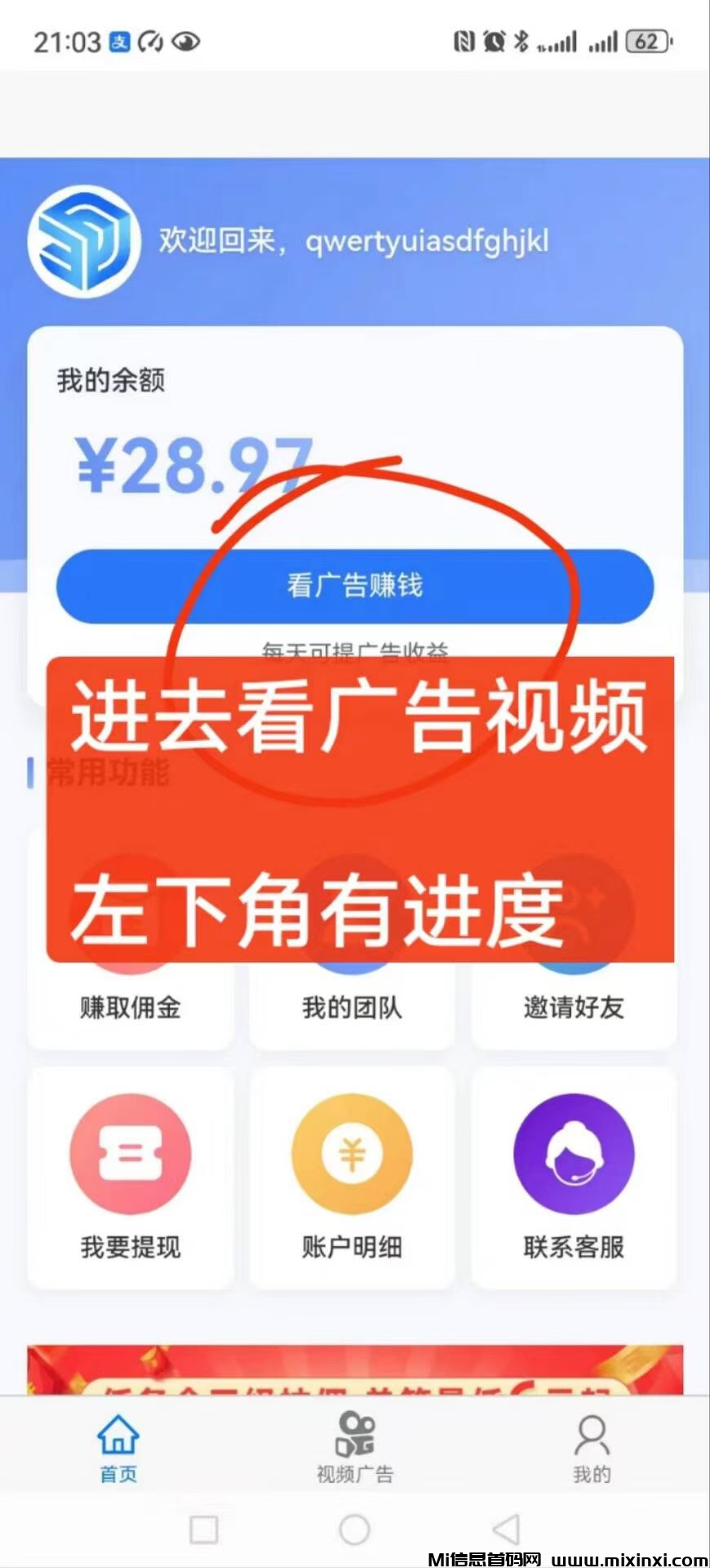
Task: Select 联系客服
Action: (574, 1178)
